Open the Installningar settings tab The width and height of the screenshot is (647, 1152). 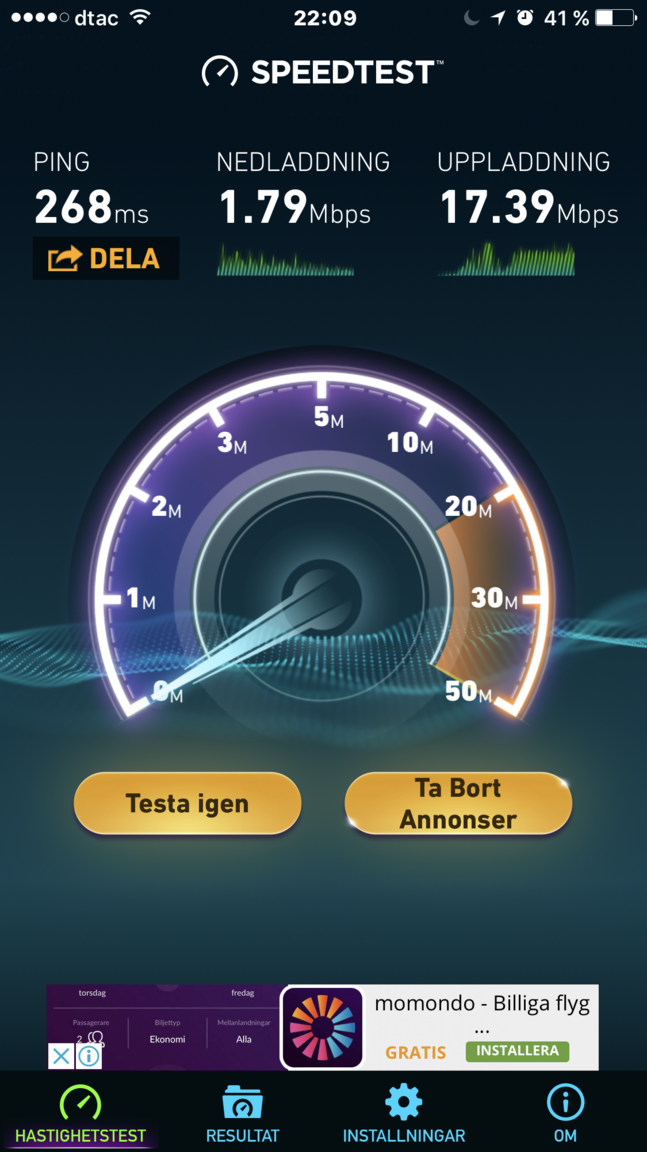pyautogui.click(x=404, y=1114)
